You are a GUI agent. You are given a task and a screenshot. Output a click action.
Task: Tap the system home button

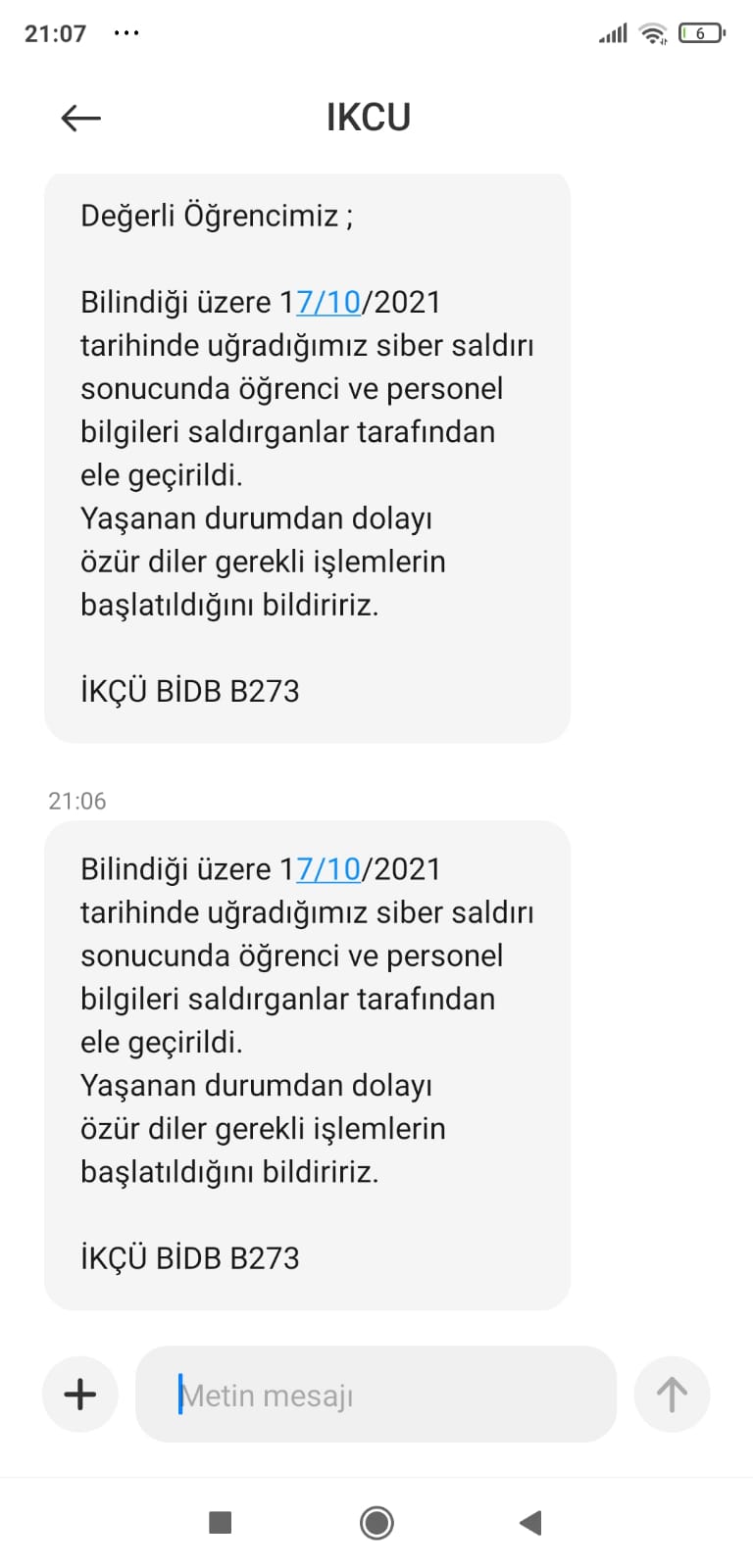pos(376,1522)
